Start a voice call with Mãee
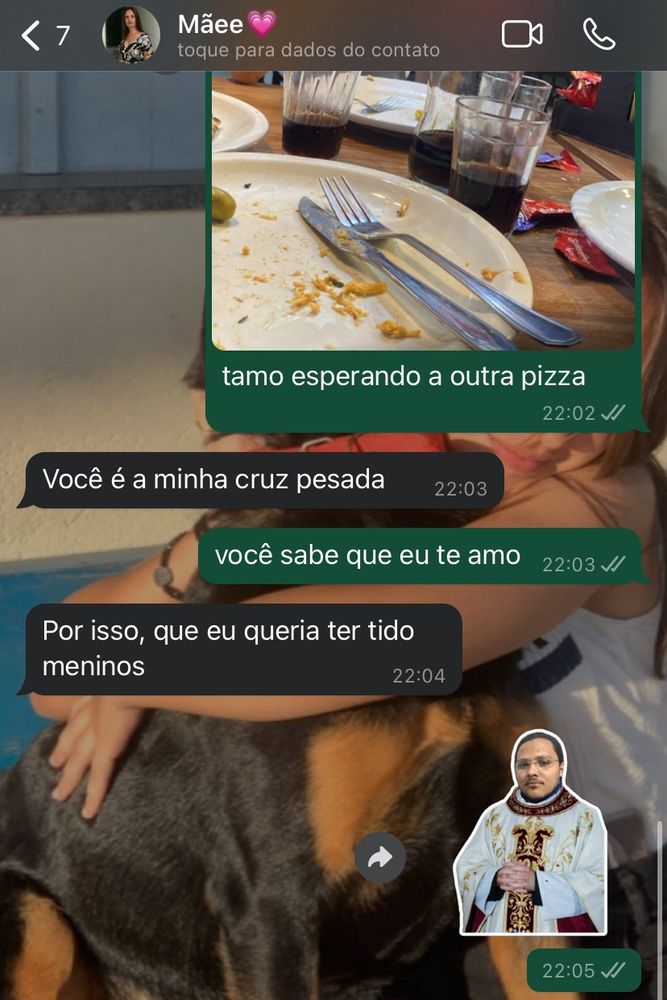Screen dimensions: 667x1000 tap(599, 34)
